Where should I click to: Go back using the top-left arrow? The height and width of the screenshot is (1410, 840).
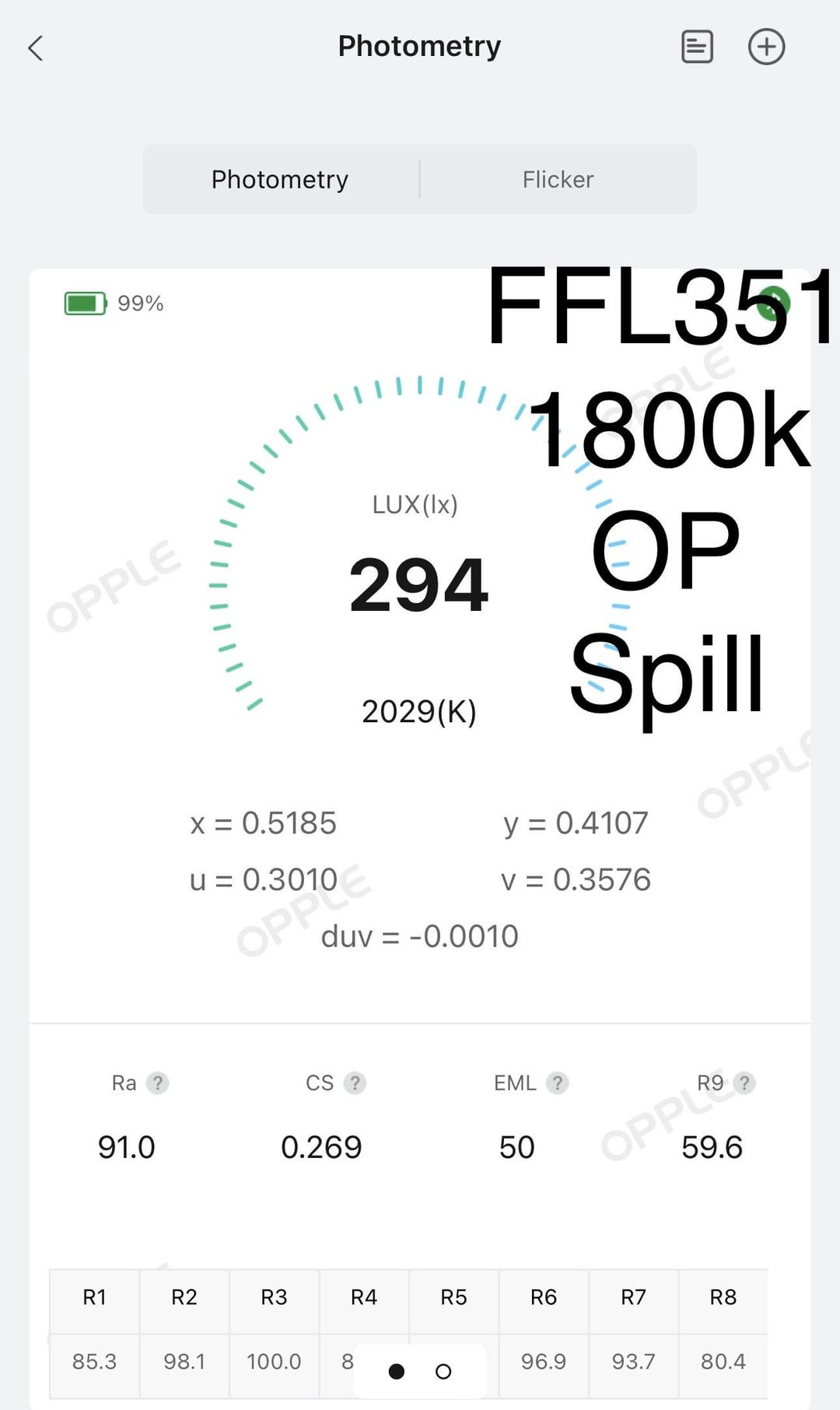tap(36, 48)
